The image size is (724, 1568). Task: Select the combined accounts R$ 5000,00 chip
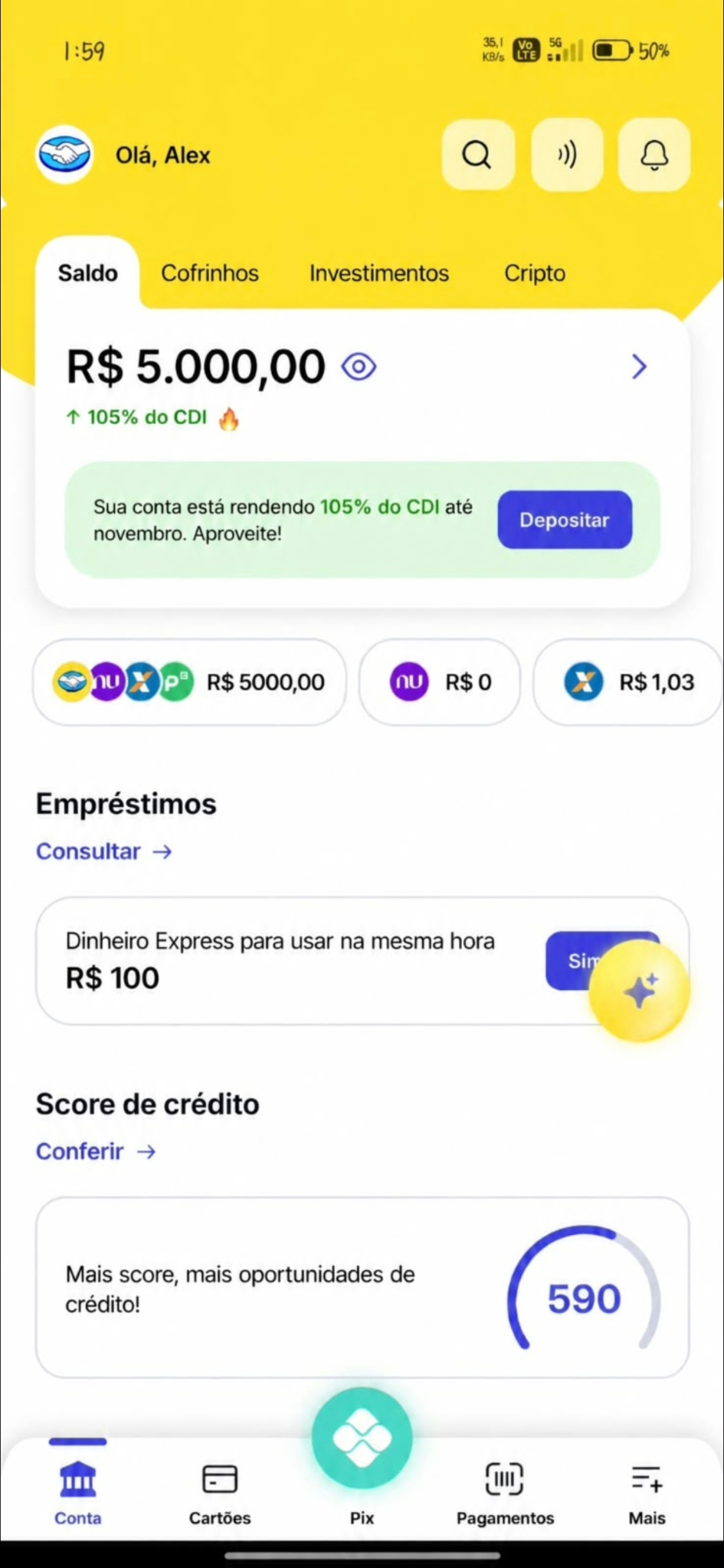tap(189, 682)
